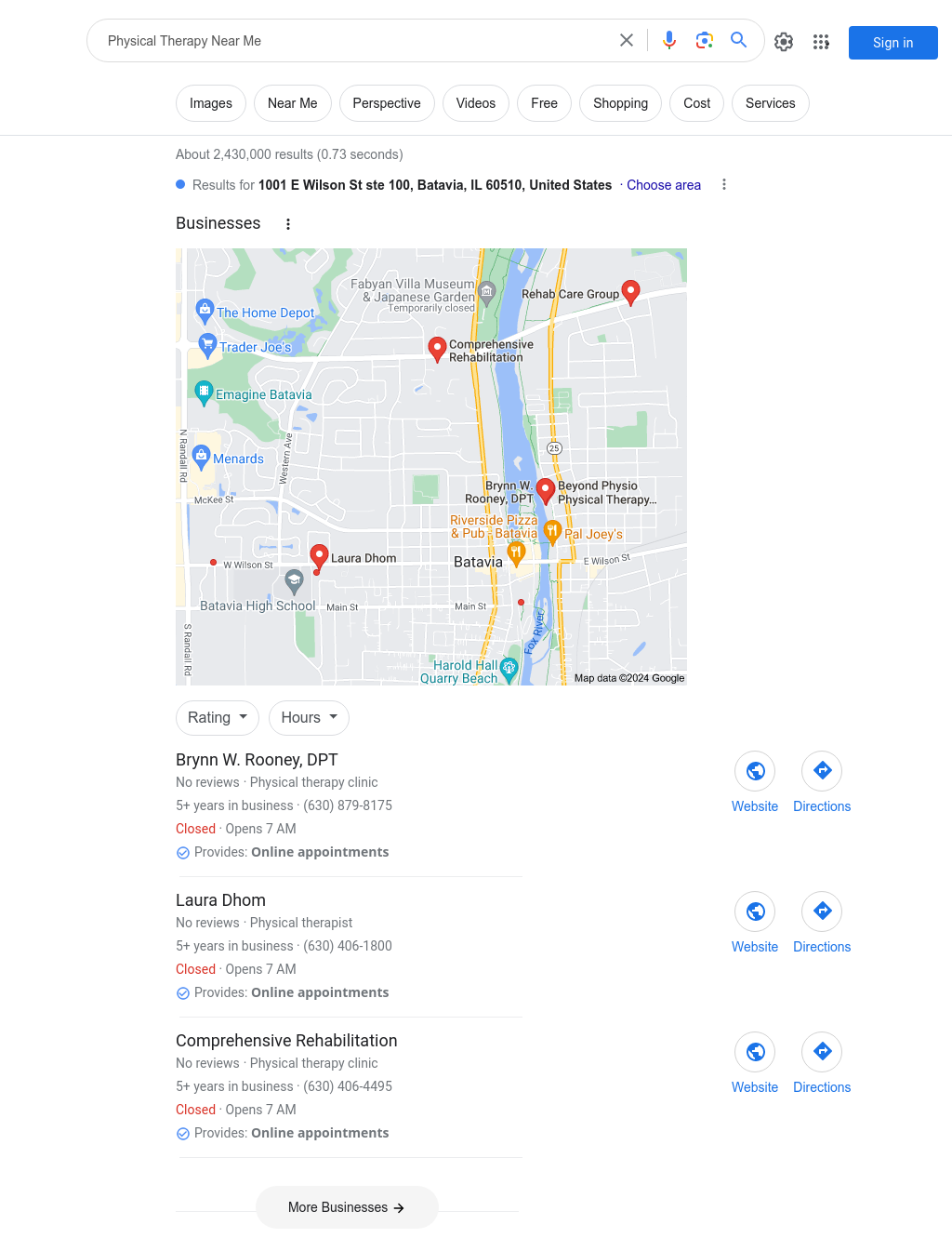The width and height of the screenshot is (952, 1251).
Task: Open the Choose area link
Action: 663,185
